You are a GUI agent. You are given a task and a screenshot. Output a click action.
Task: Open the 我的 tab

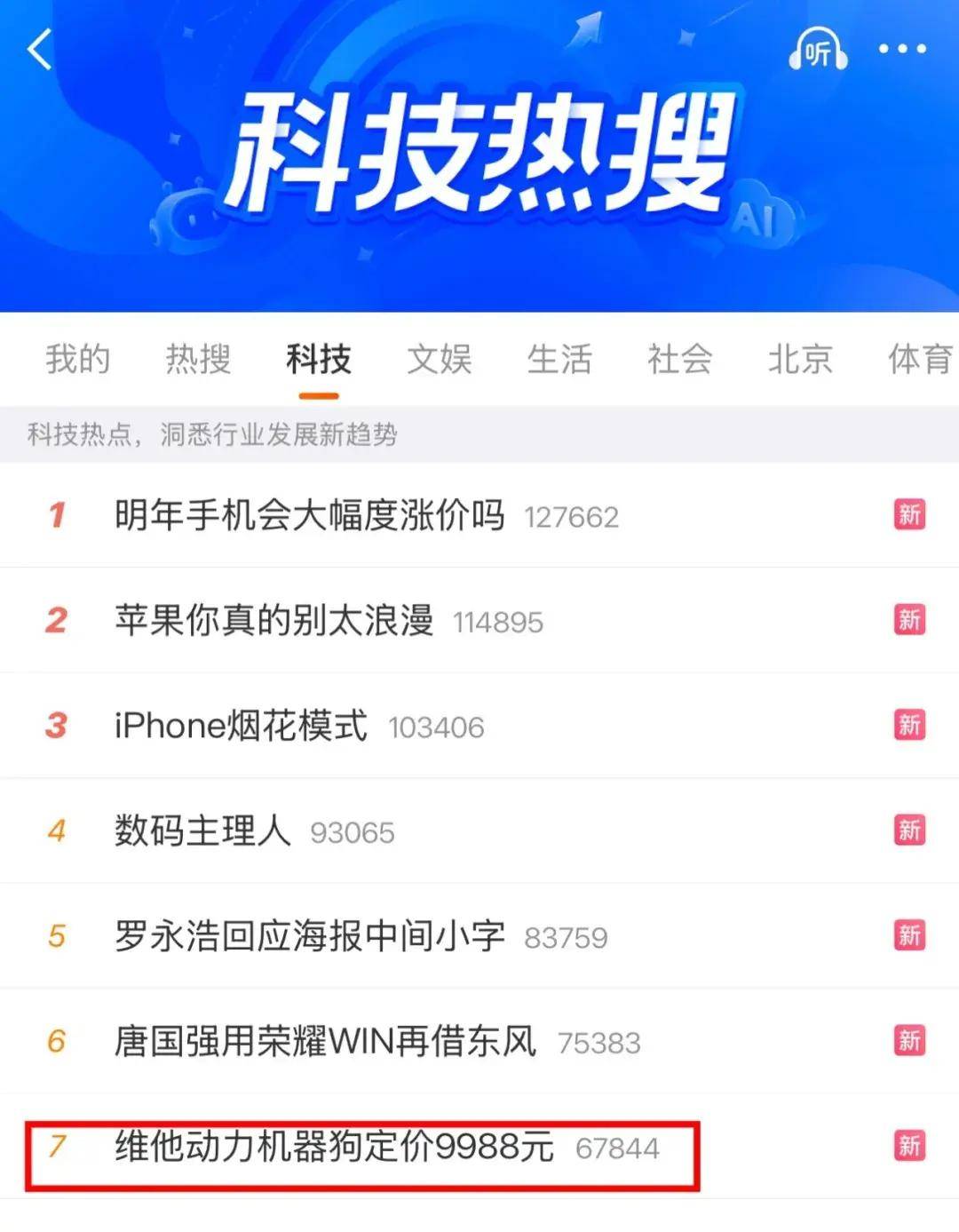pos(76,360)
